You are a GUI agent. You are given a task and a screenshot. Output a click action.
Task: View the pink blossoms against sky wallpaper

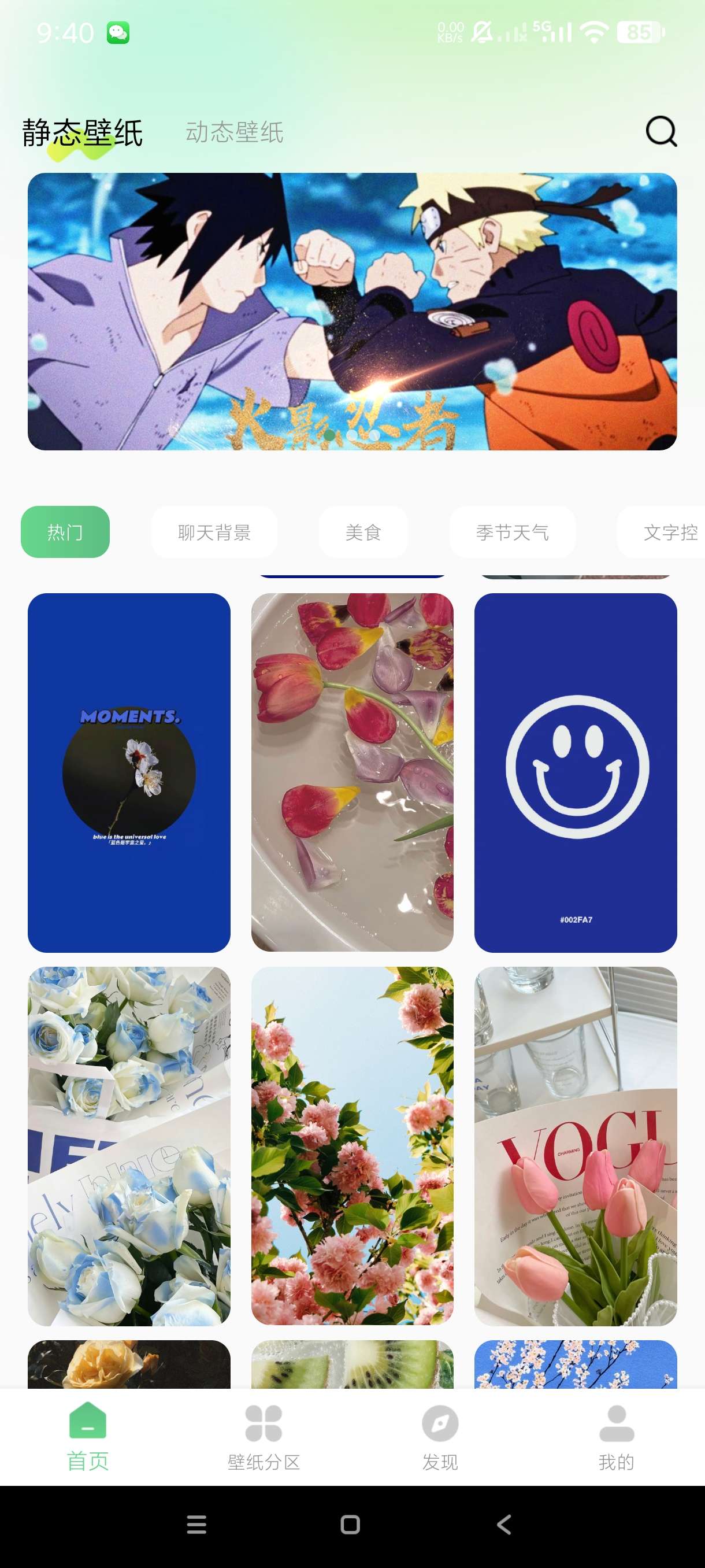coord(352,1145)
